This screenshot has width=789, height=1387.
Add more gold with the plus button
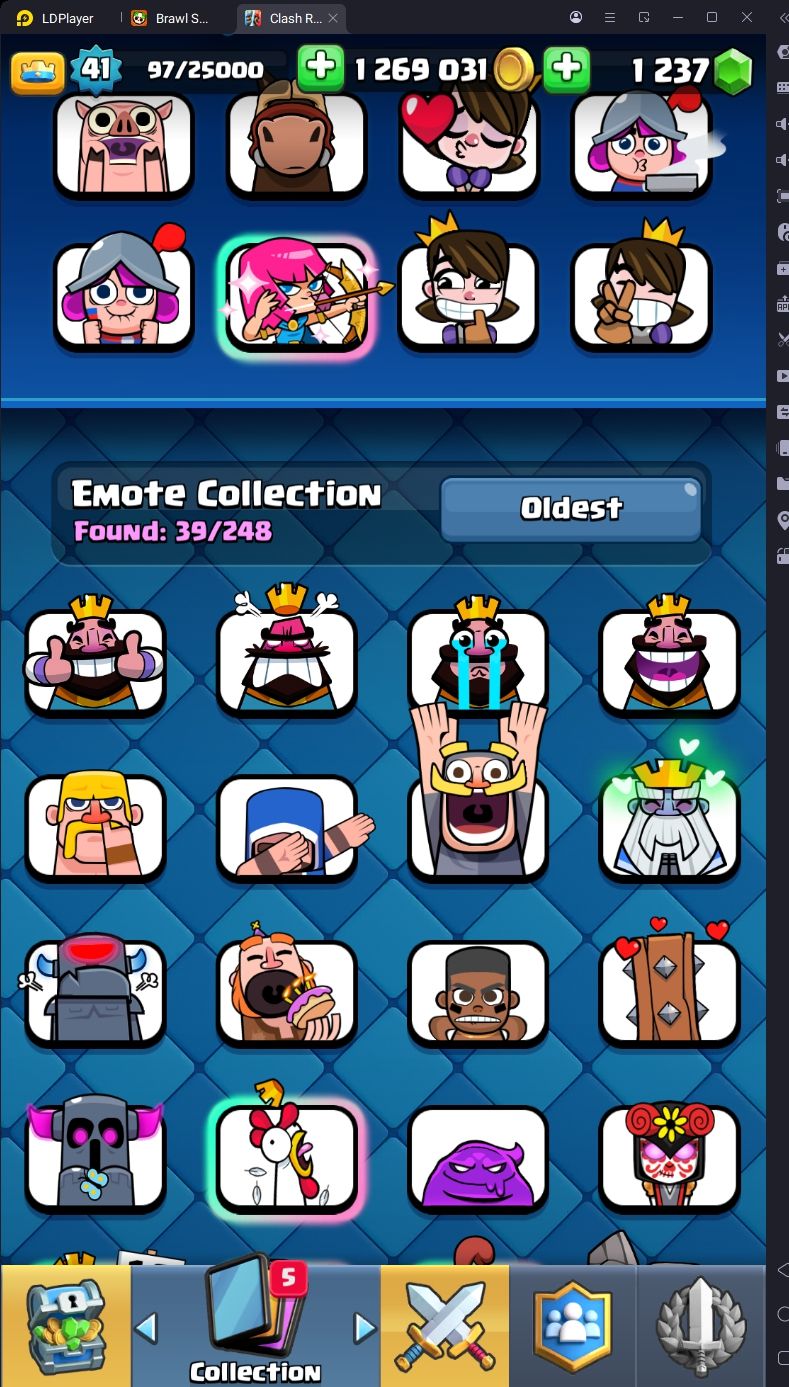pyautogui.click(x=321, y=69)
